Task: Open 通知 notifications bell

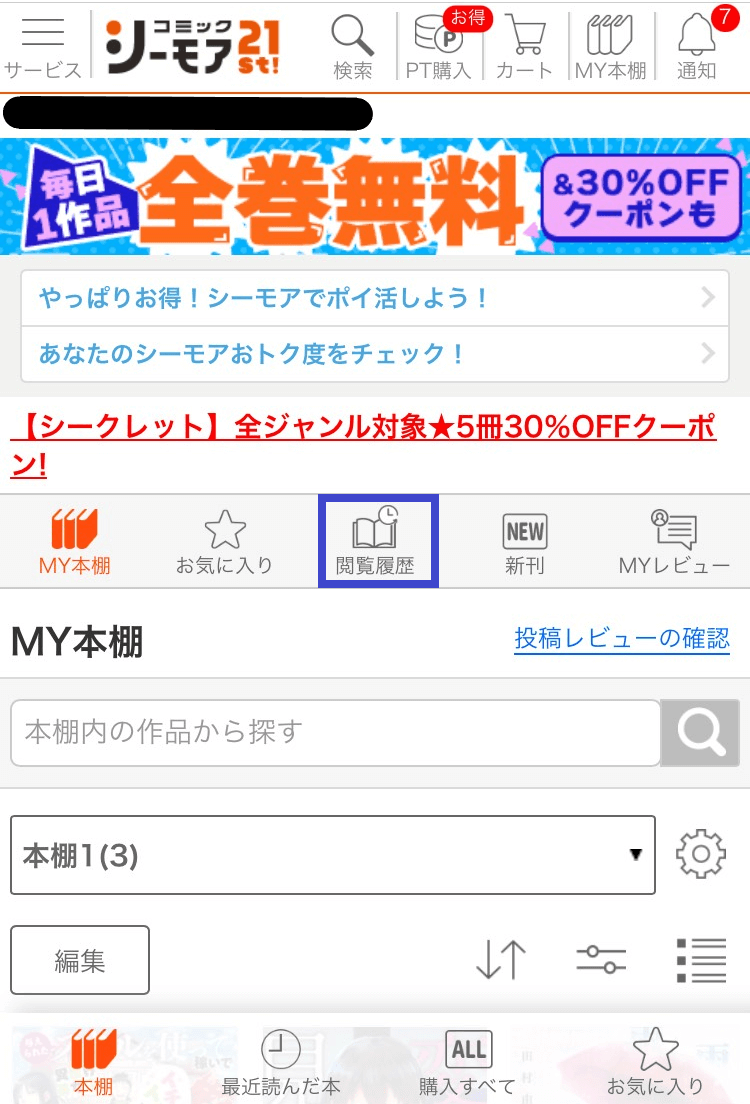Action: click(697, 45)
